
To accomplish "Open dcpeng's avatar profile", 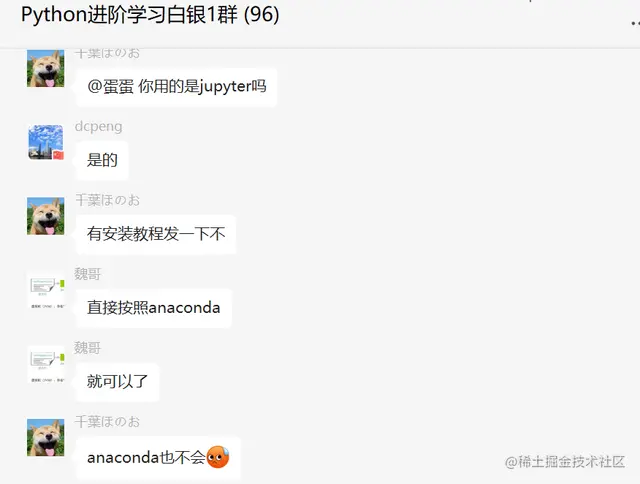I will point(46,143).
